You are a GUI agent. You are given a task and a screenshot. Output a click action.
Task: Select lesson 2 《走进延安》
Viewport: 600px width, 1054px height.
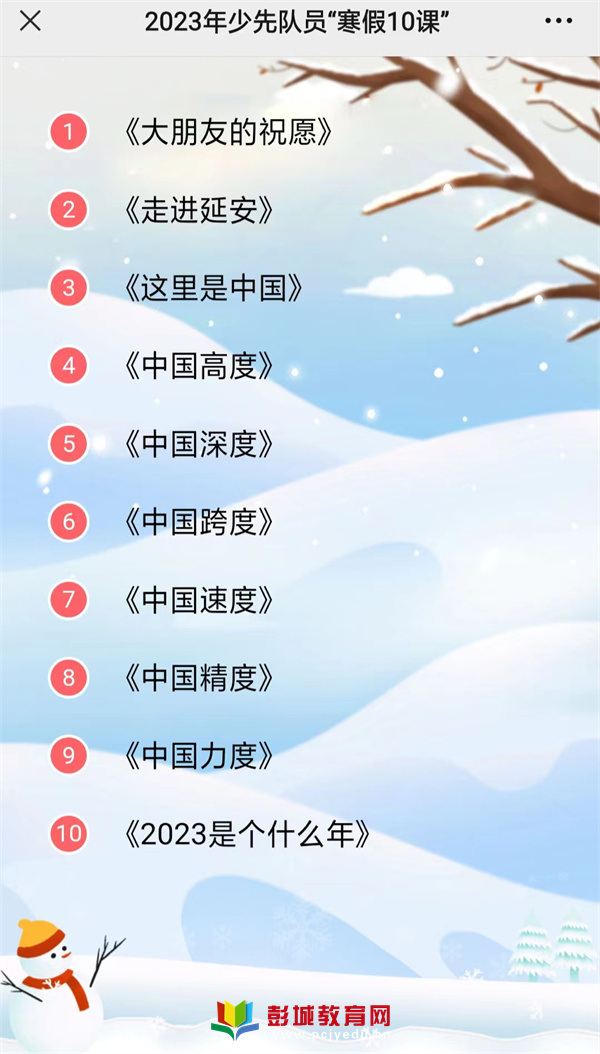tap(197, 210)
